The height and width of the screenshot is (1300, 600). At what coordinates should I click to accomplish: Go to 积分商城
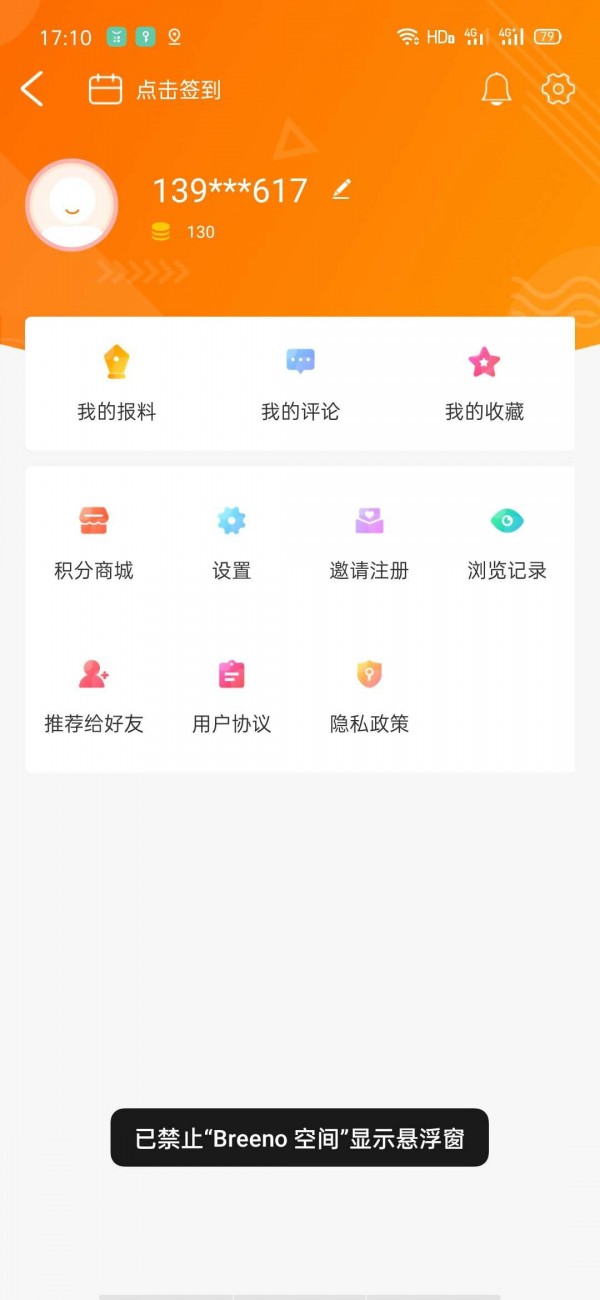pyautogui.click(x=94, y=542)
